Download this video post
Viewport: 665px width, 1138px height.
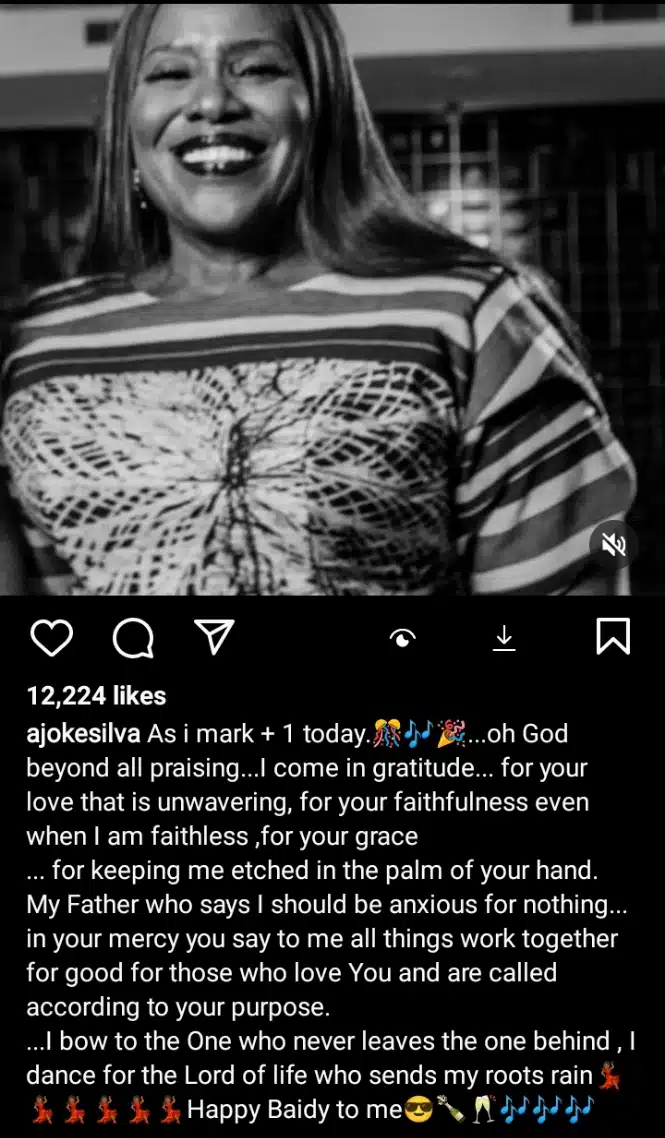point(505,637)
